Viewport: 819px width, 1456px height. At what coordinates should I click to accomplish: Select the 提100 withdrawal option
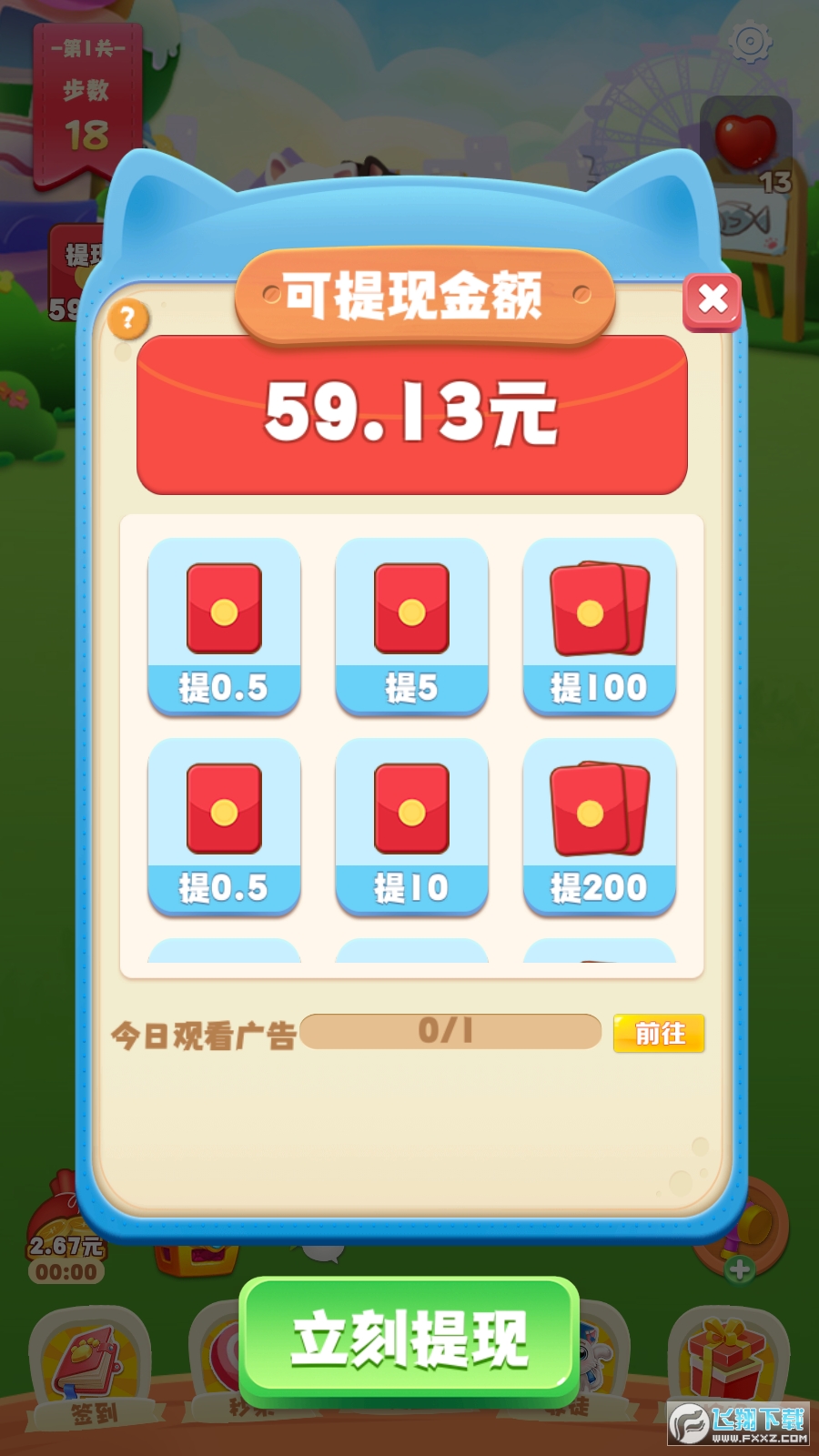tap(599, 626)
